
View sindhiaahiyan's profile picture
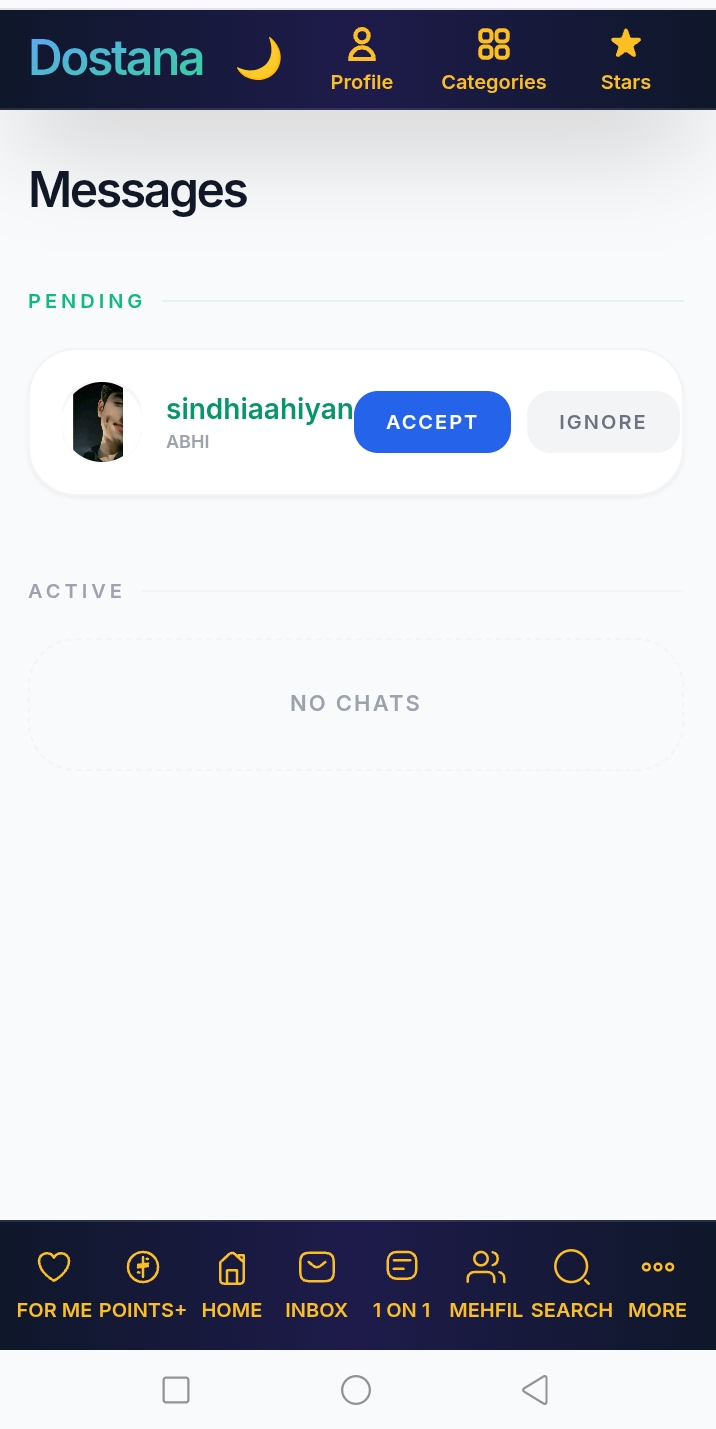(101, 422)
